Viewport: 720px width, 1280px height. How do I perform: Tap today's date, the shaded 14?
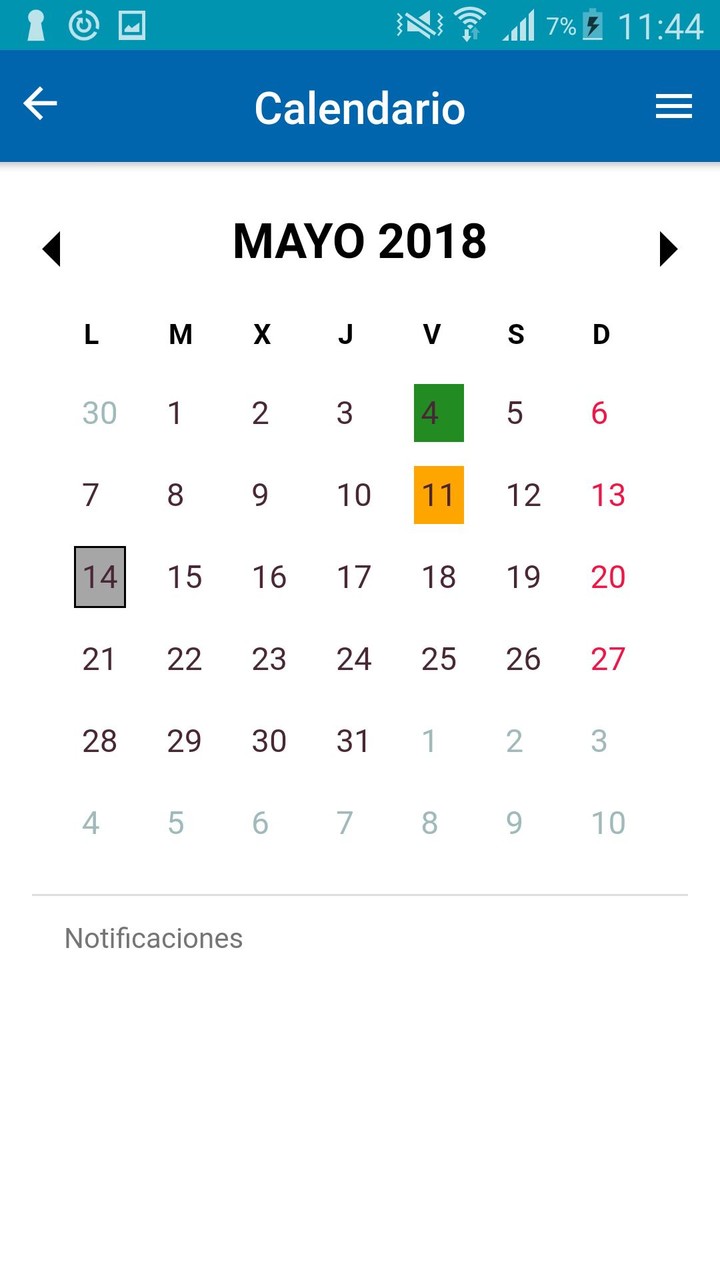coord(98,577)
